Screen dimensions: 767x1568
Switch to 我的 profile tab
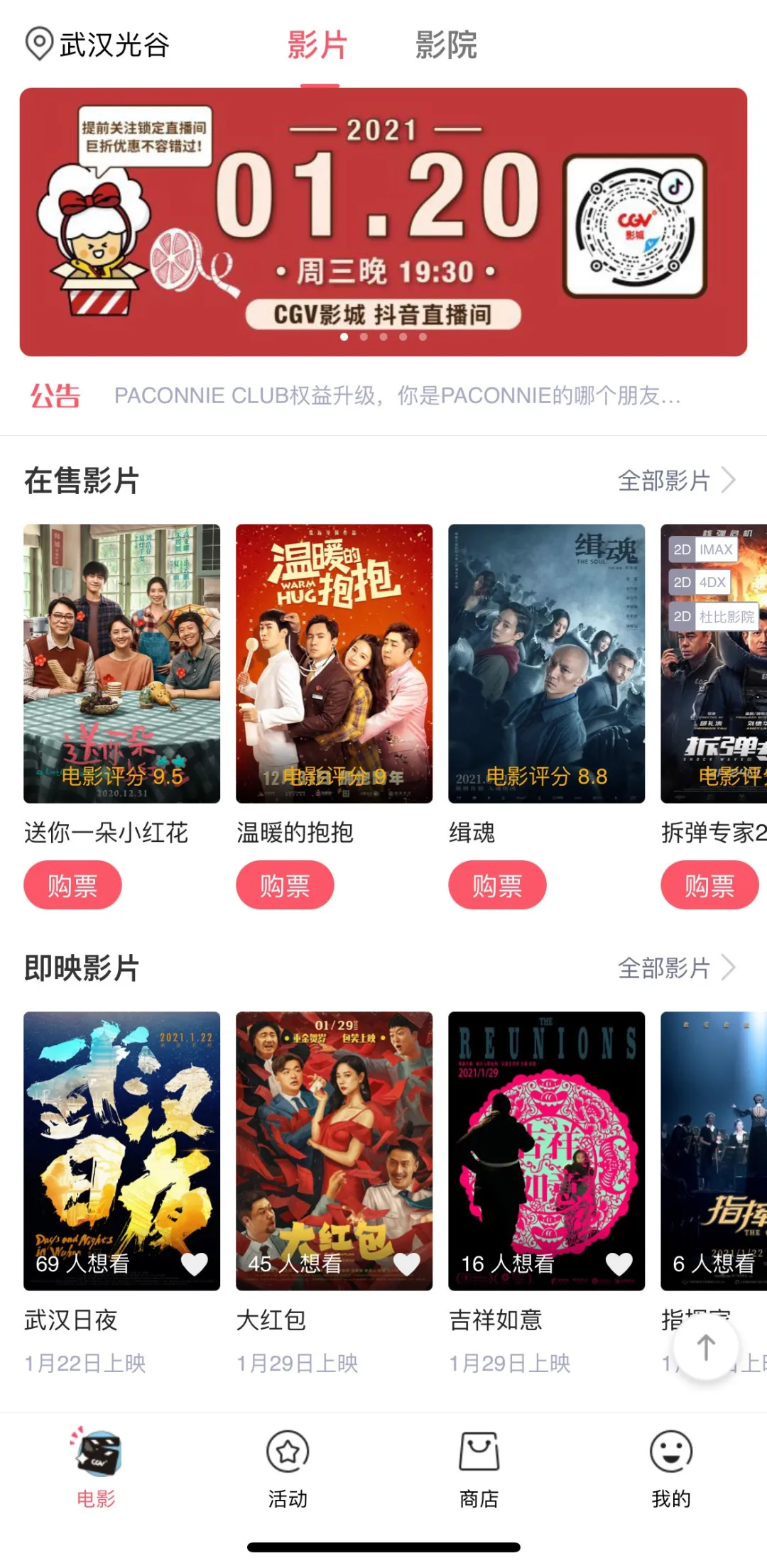tap(671, 1466)
